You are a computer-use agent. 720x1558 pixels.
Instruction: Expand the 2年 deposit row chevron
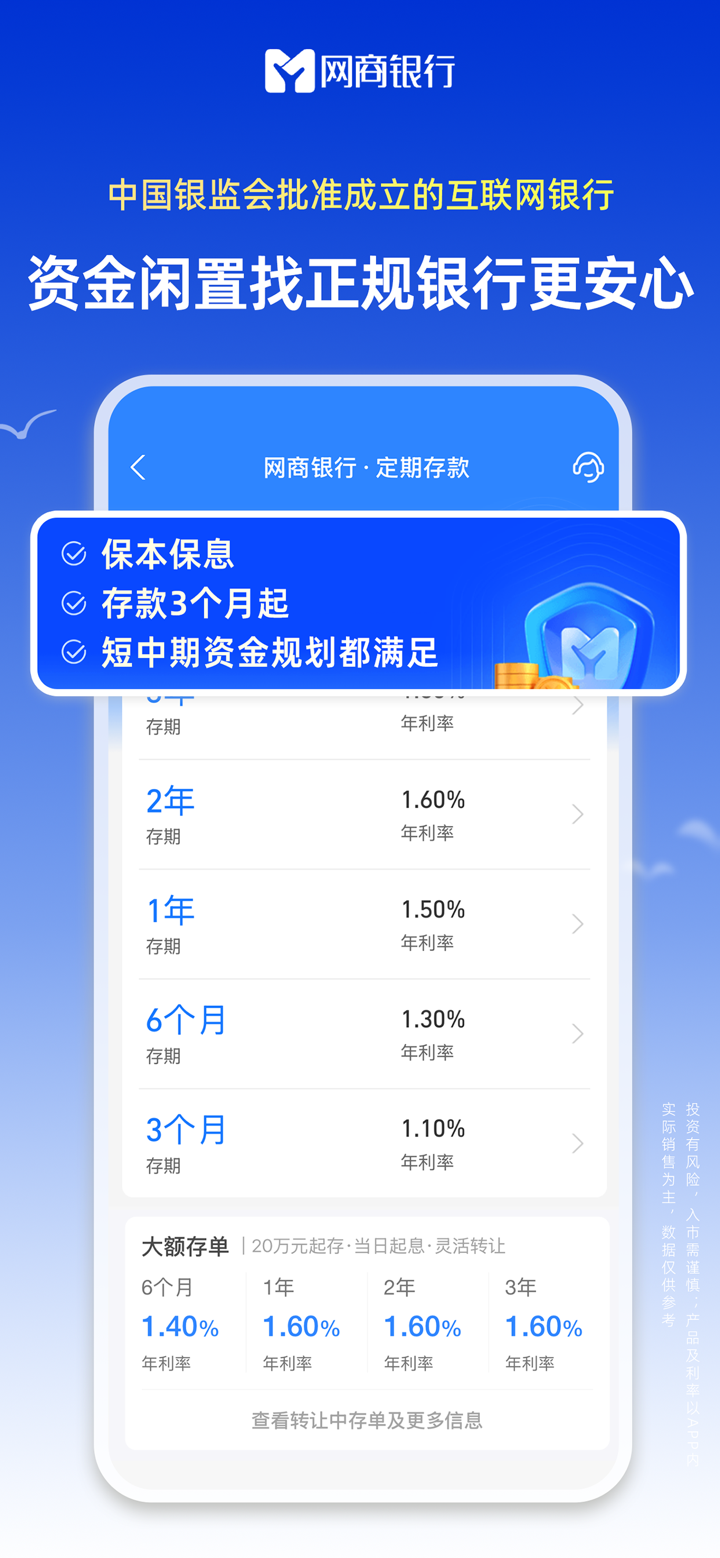click(x=578, y=813)
